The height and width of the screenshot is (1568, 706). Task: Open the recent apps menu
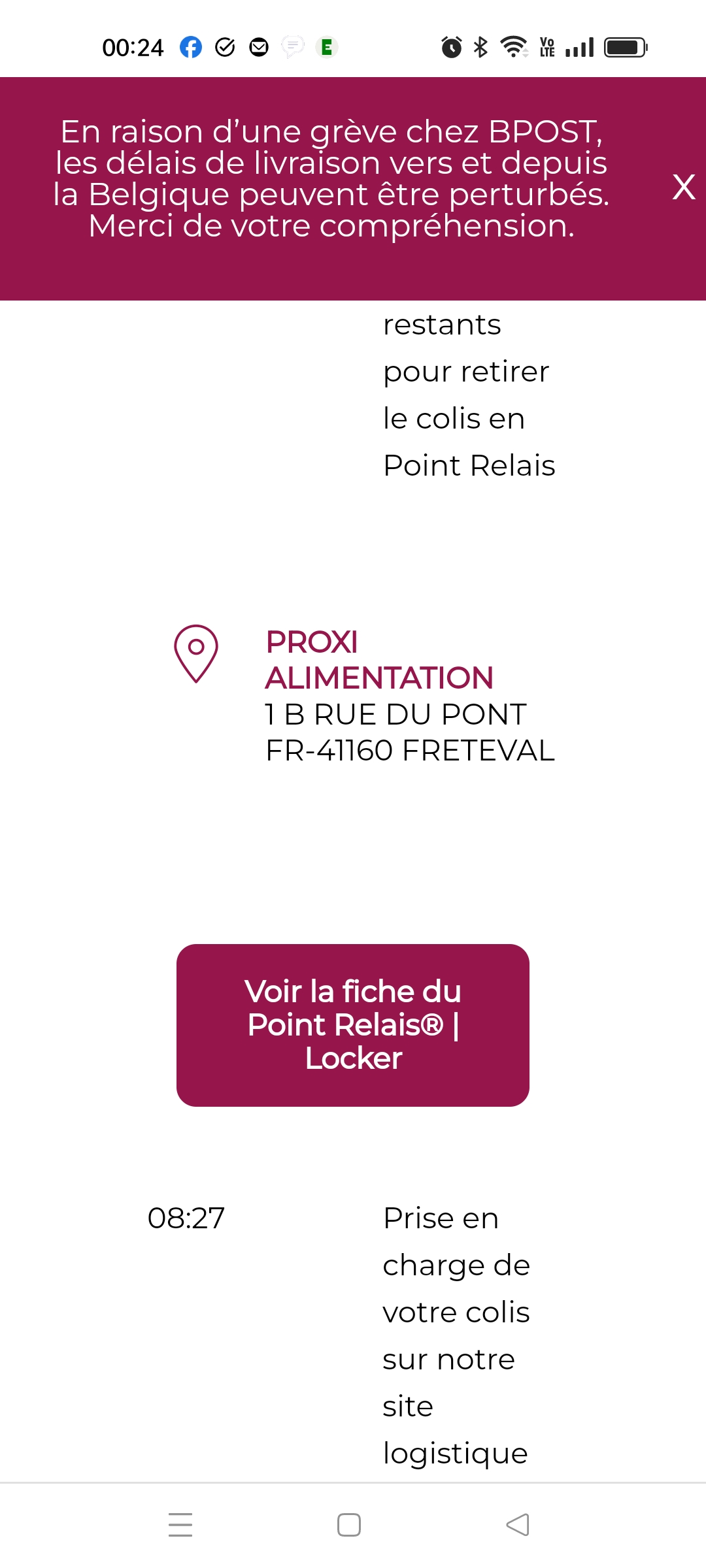pos(180,1525)
